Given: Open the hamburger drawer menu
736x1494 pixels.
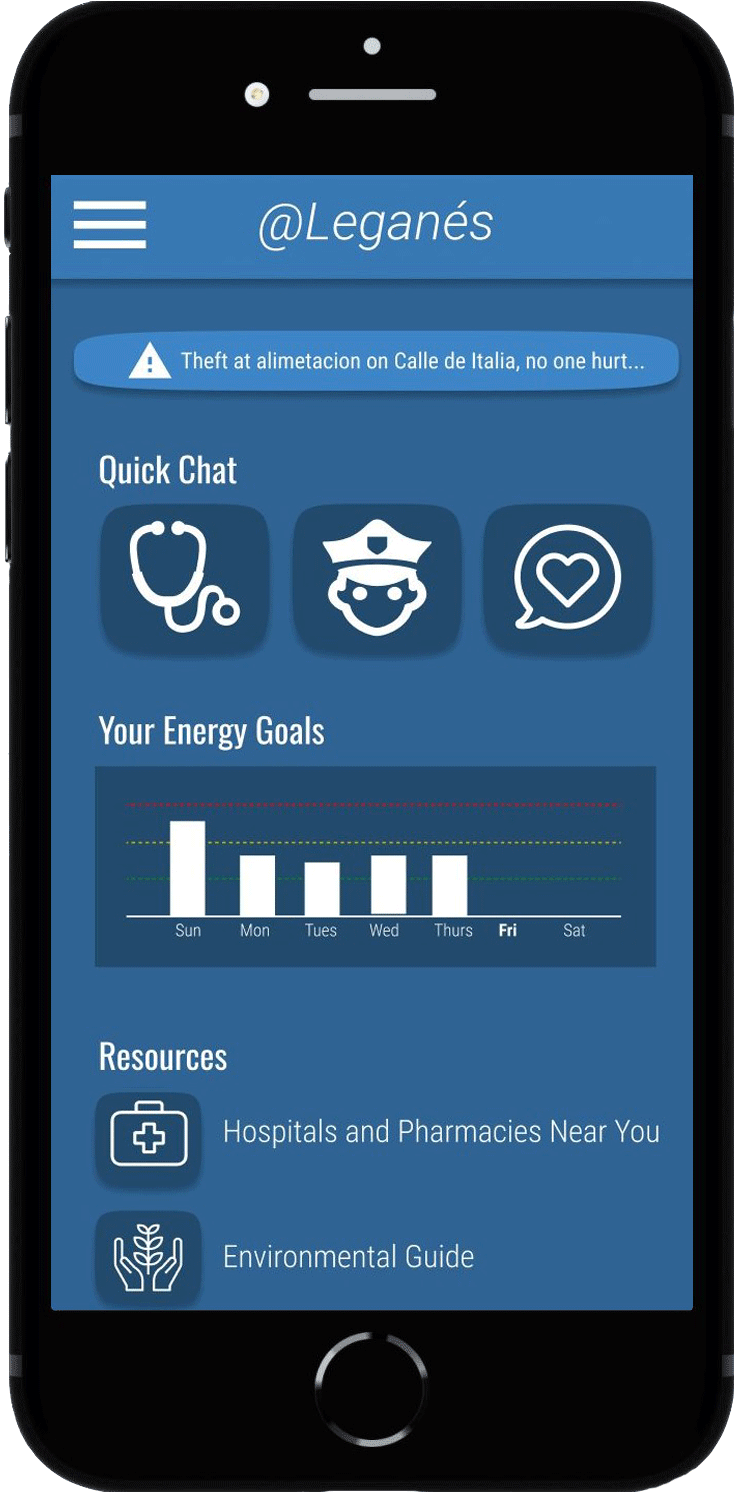Looking at the screenshot, I should [x=110, y=225].
